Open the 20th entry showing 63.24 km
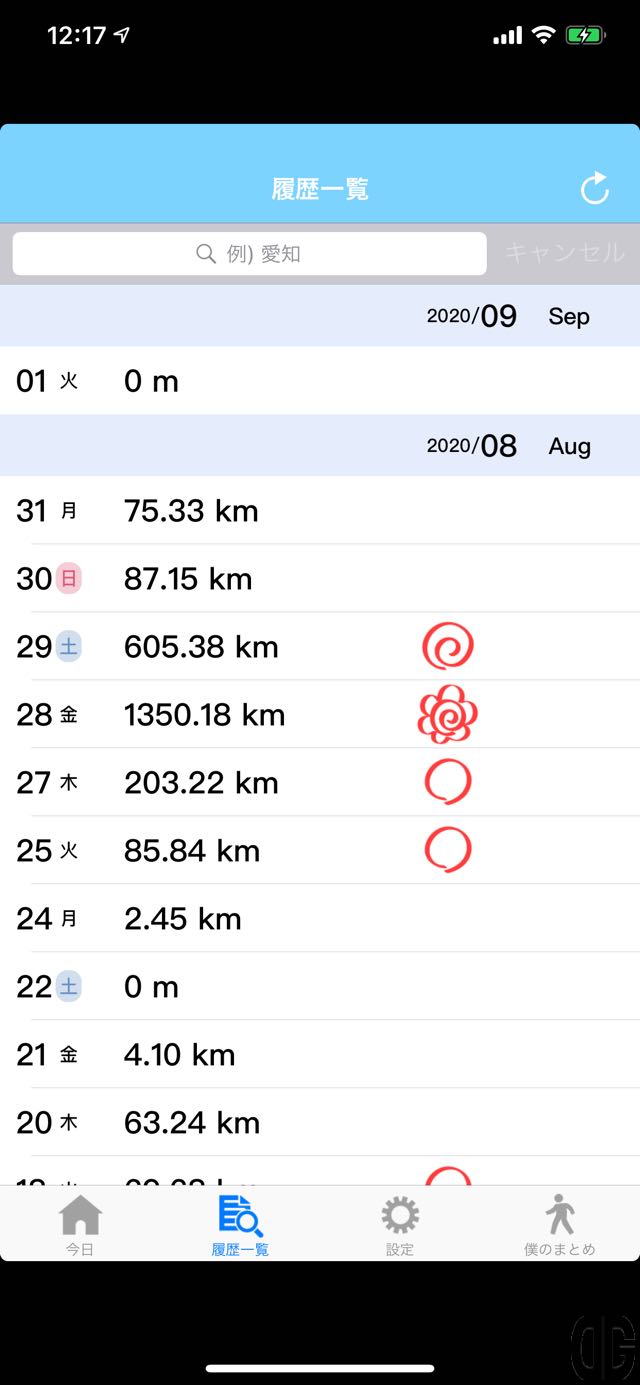640x1385 pixels. tap(320, 1122)
